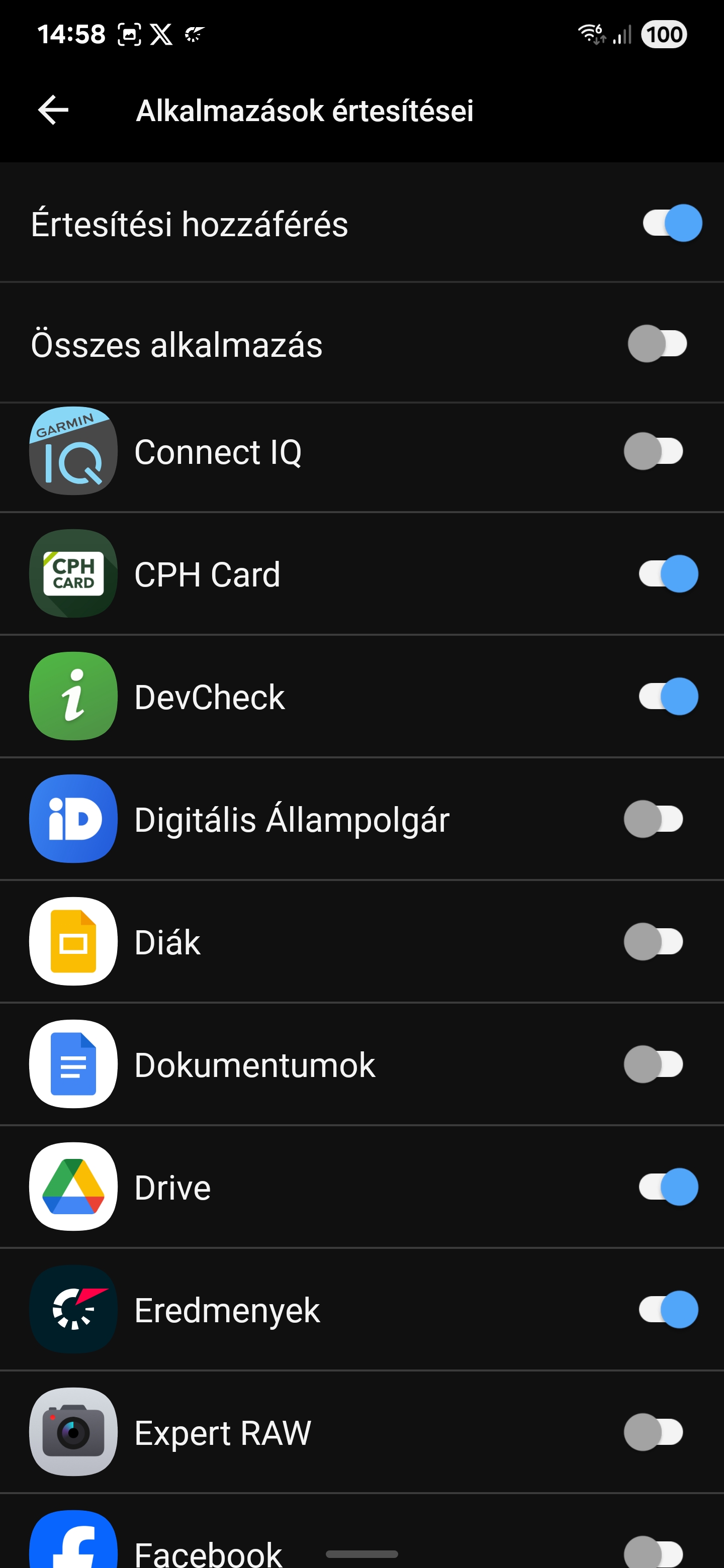The image size is (724, 1568).
Task: Toggle on Digitális Állampolgár notifications
Action: [x=654, y=819]
